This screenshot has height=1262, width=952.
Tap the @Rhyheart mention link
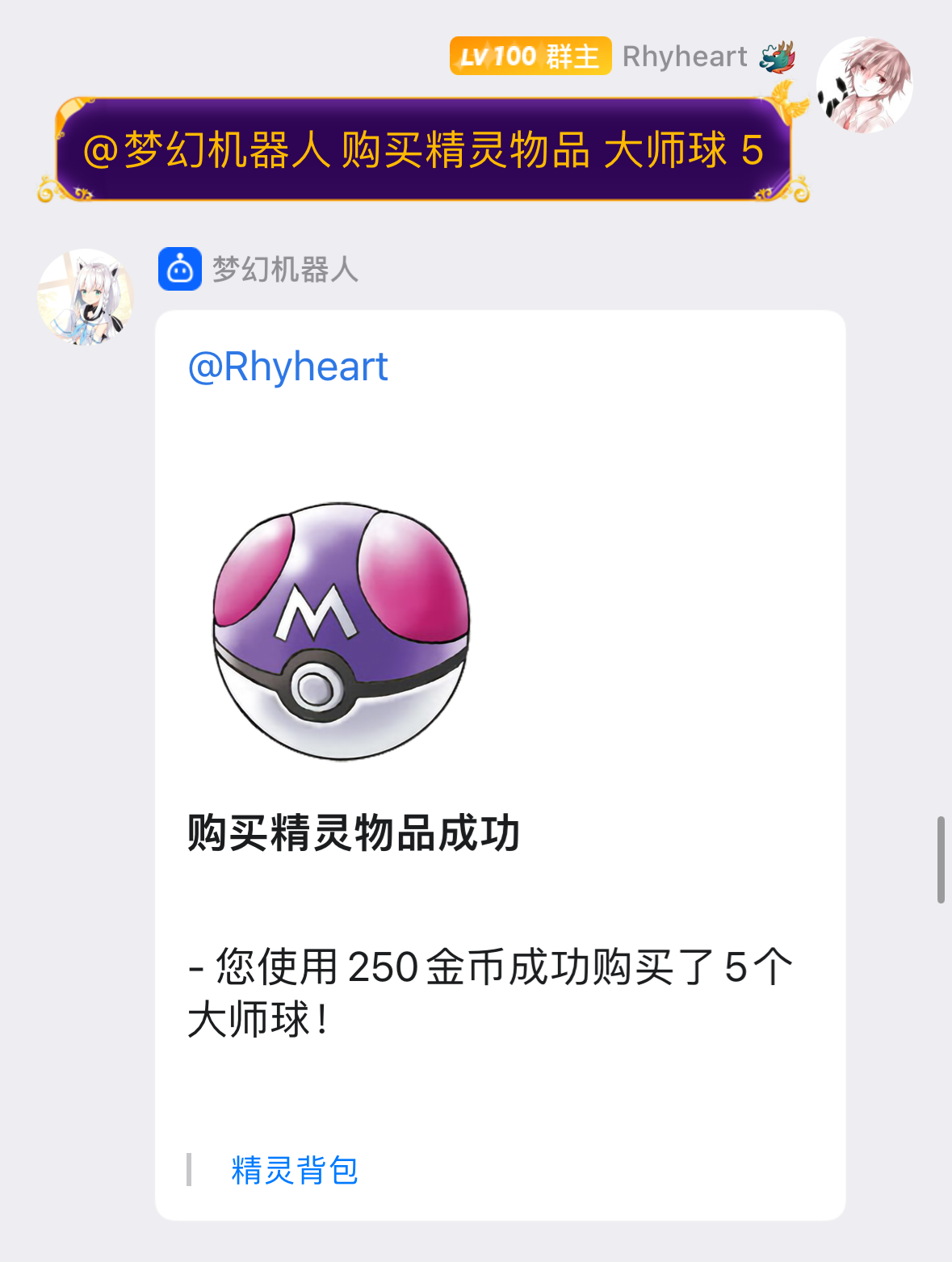pos(287,367)
